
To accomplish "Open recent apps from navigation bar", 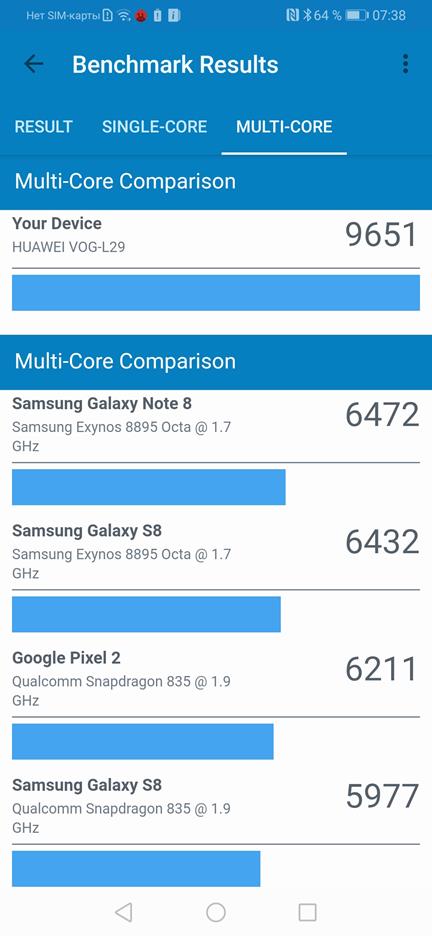I will pos(307,912).
